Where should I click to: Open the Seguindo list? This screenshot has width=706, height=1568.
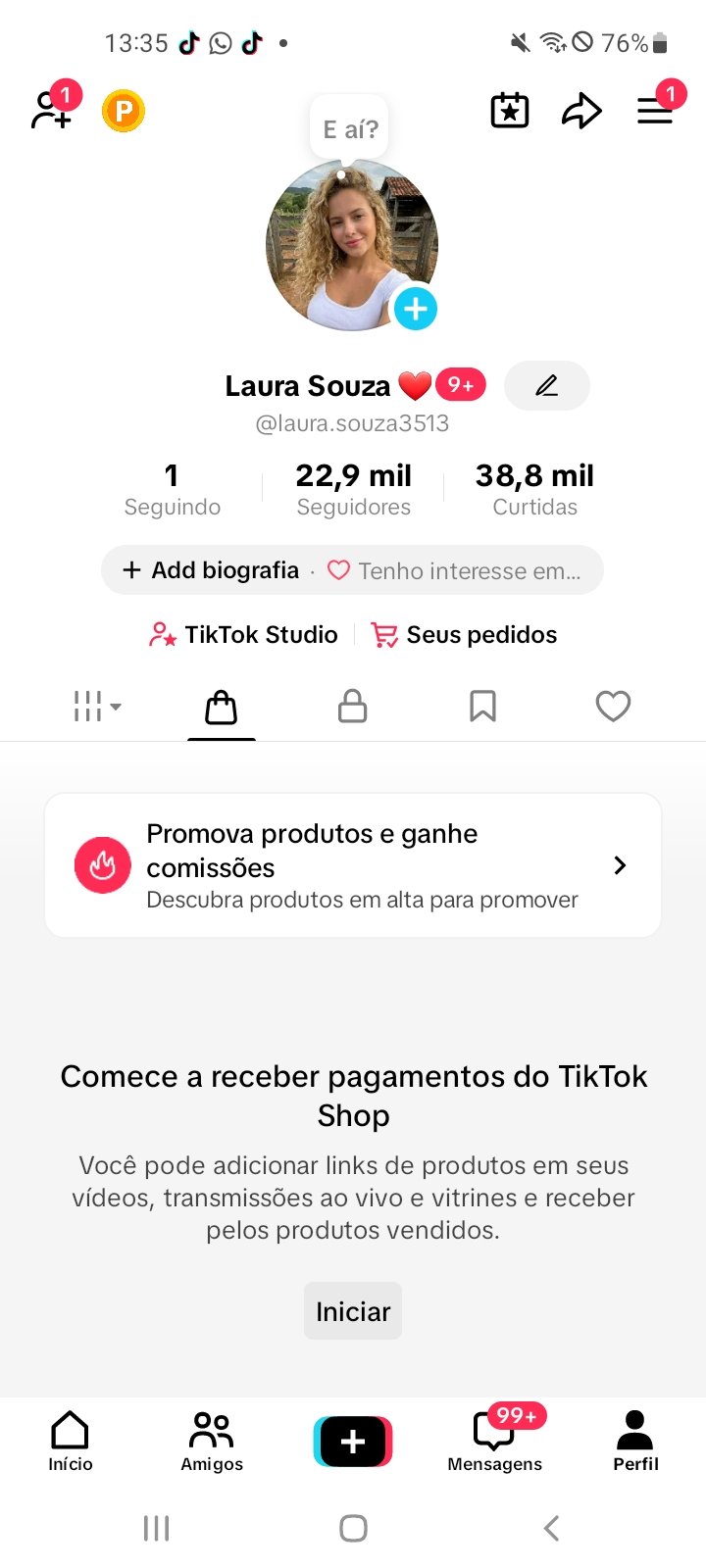[172, 489]
